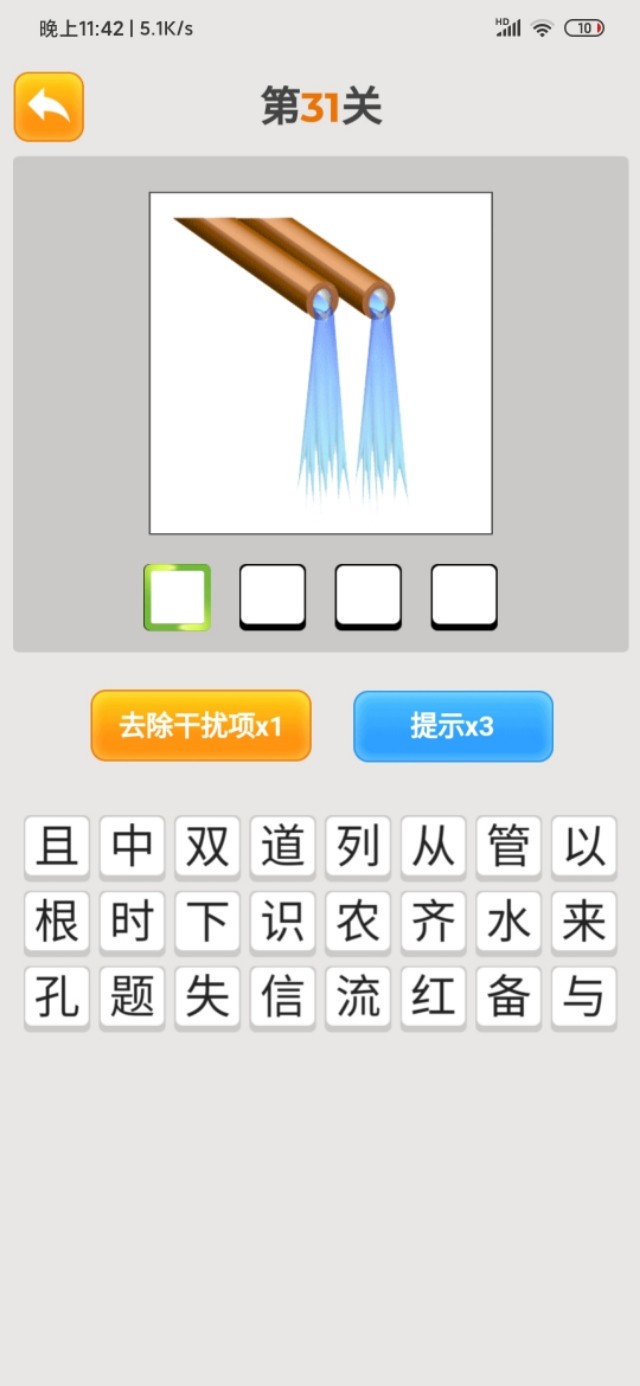Image resolution: width=640 pixels, height=1386 pixels.
Task: Tap the orange back arrow button
Action: [48, 106]
